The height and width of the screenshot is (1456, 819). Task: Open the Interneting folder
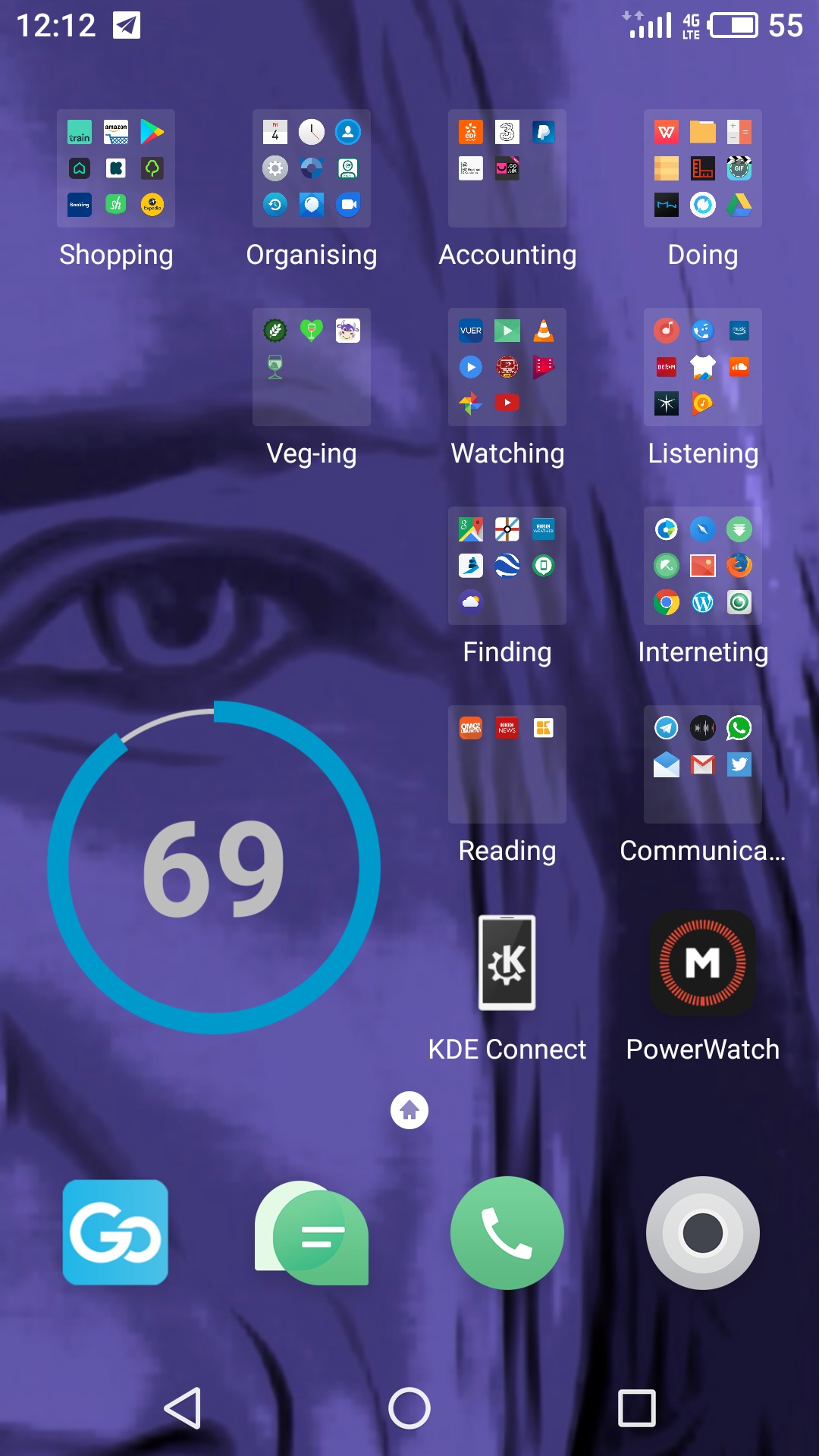tap(703, 566)
